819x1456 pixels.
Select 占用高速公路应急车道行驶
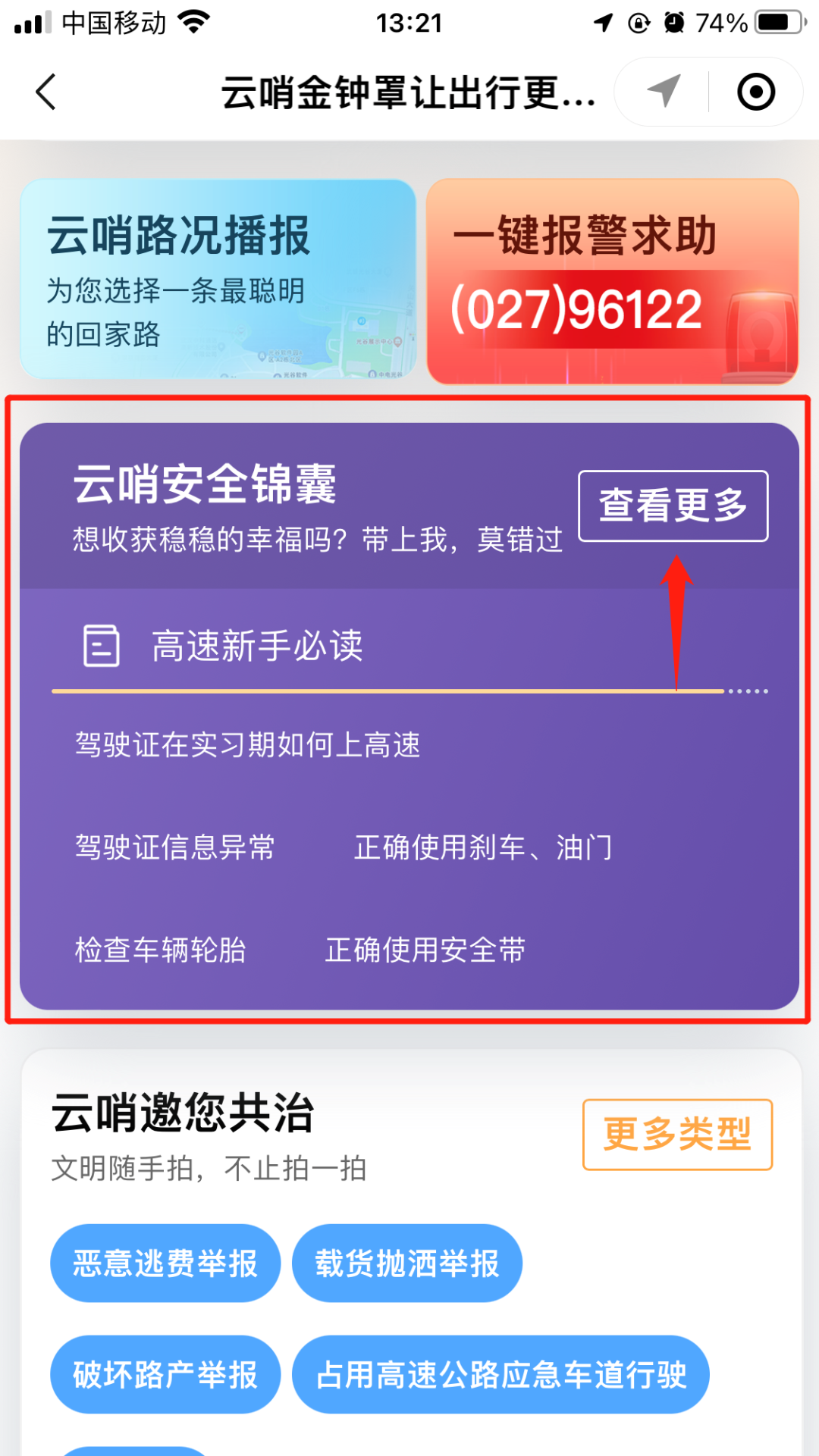point(500,1374)
